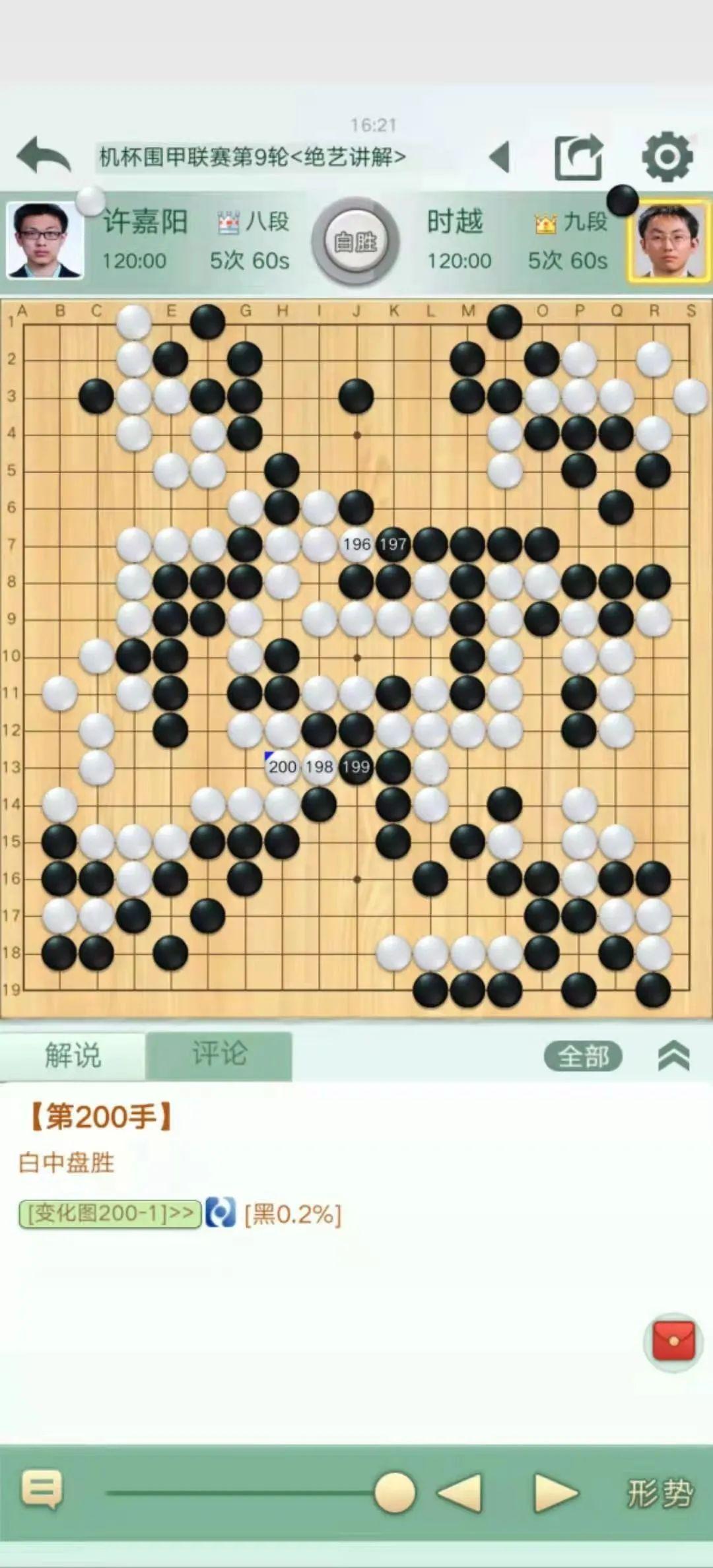The width and height of the screenshot is (713, 1568).
Task: Open variation diagram 变化图200-1
Action: [110, 1214]
